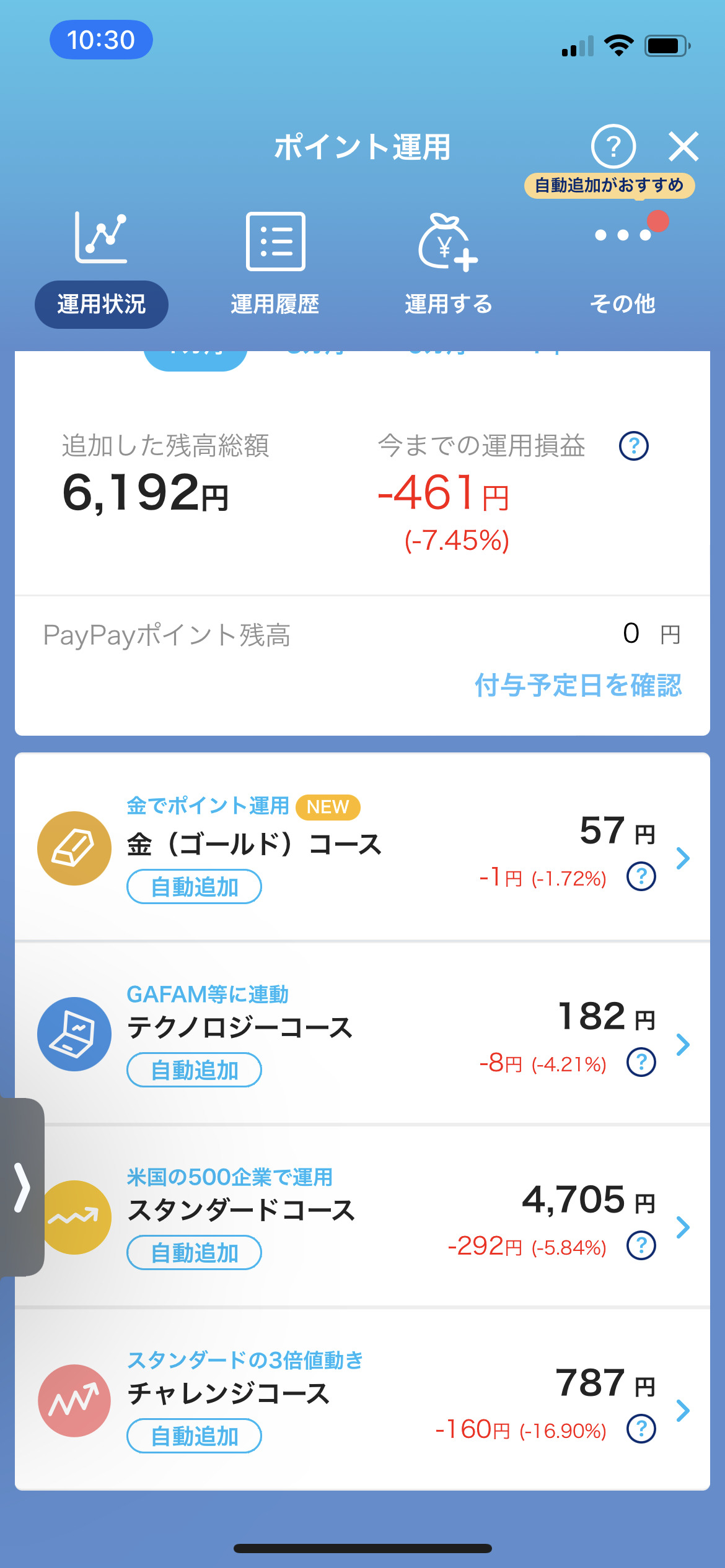Open the テクノロジーコース details
This screenshot has width=725, height=1568.
pyautogui.click(x=683, y=1044)
